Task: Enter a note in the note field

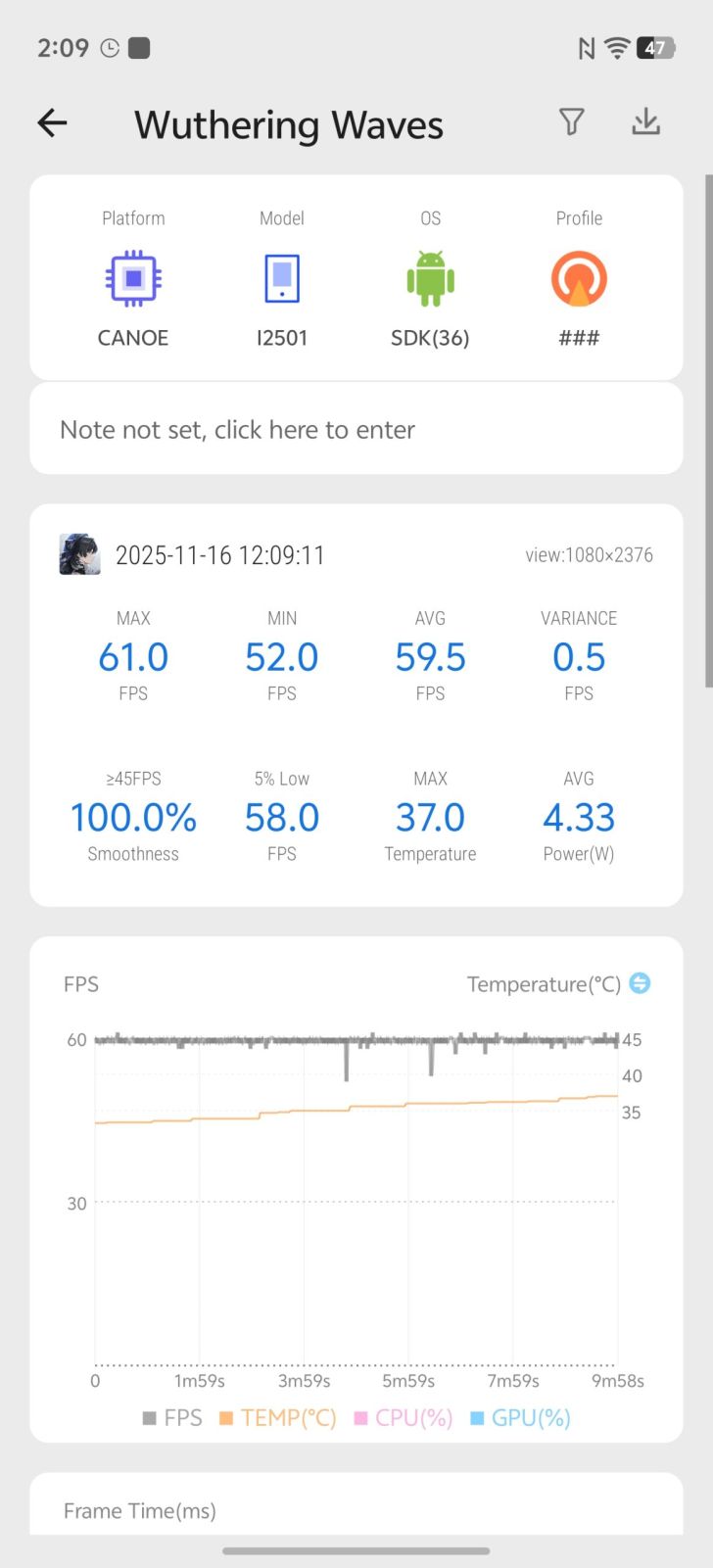Action: (x=356, y=430)
